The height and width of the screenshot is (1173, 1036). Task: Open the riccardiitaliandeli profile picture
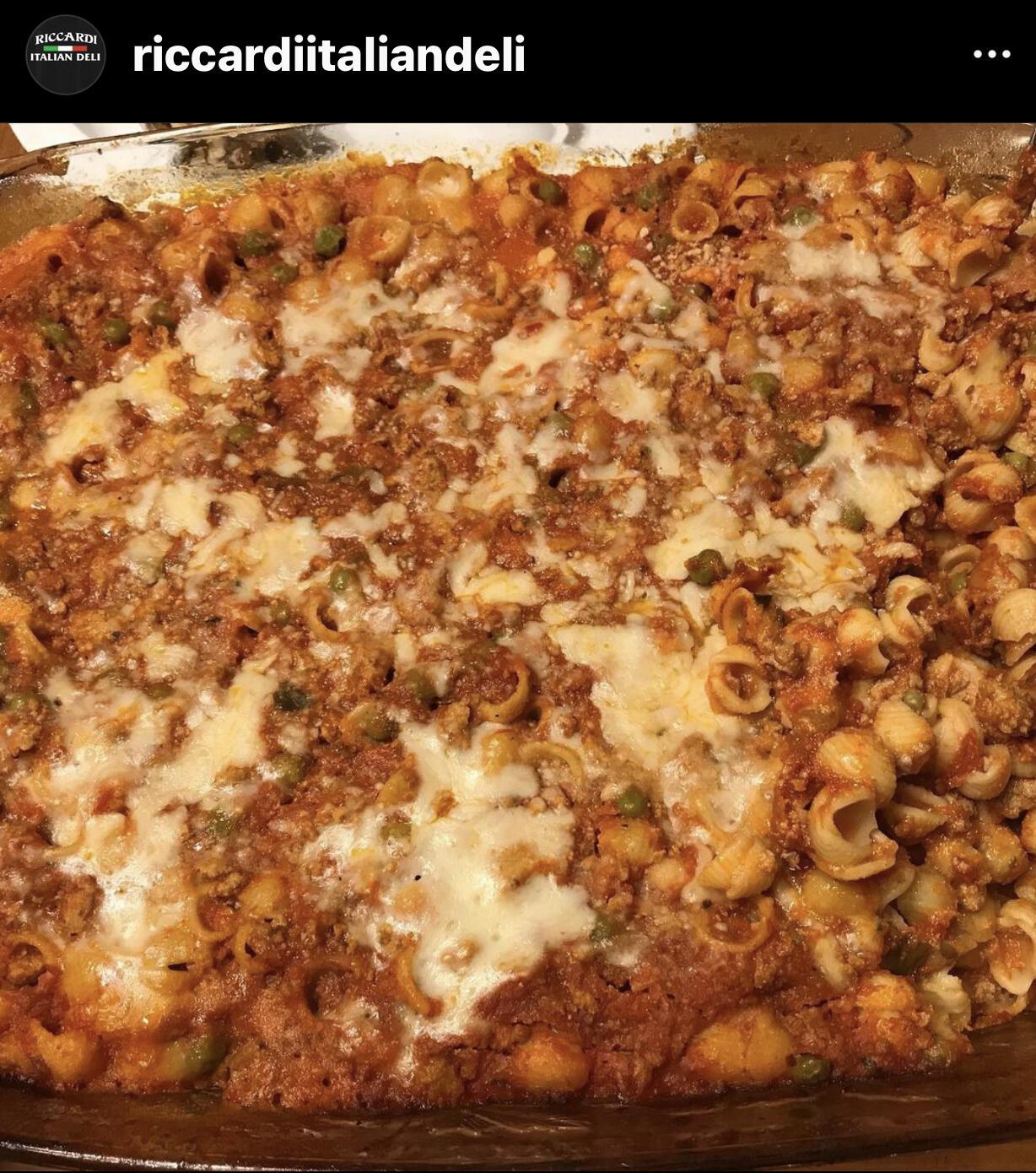tap(66, 55)
